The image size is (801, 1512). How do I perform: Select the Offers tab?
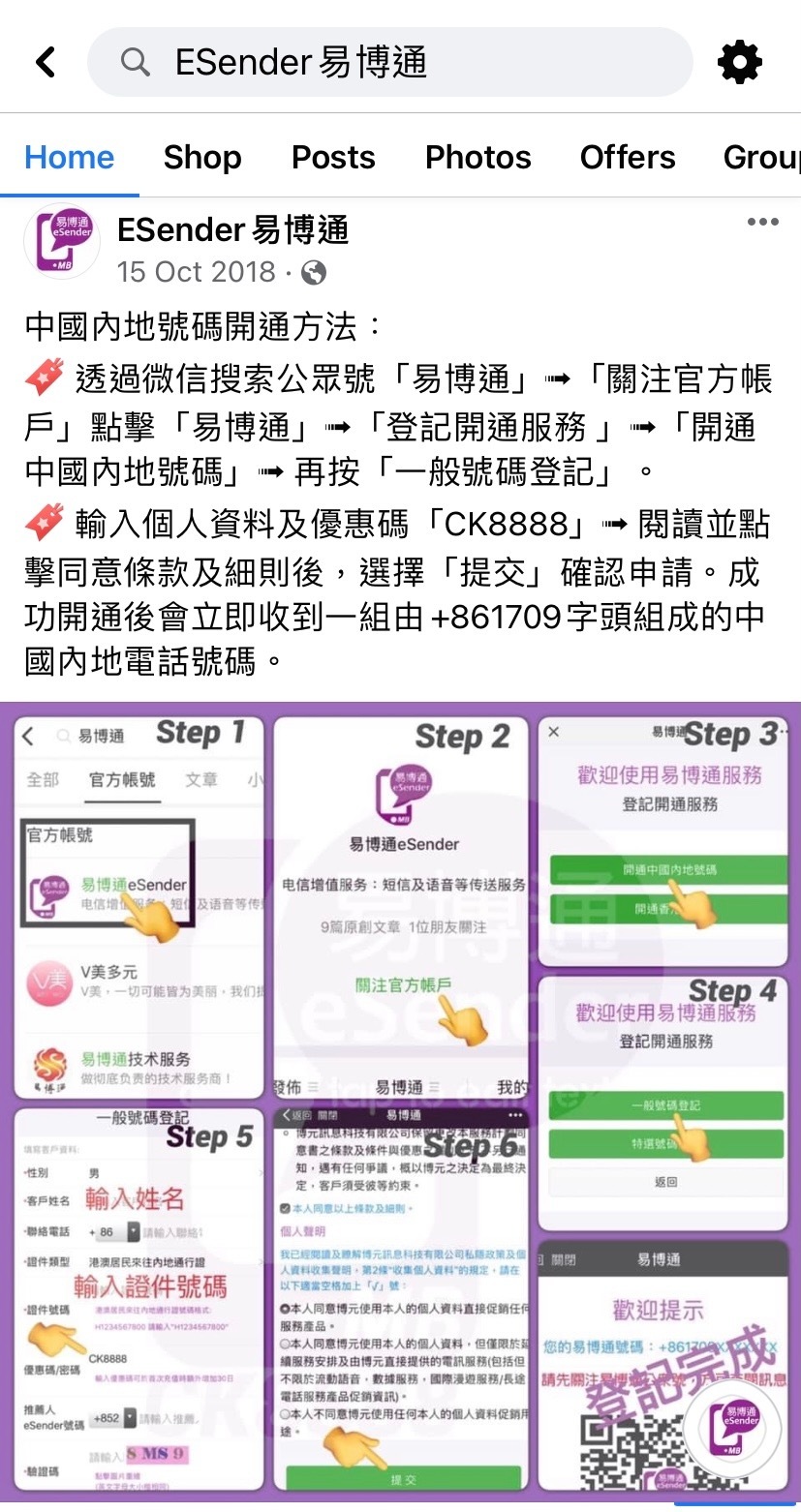pos(628,157)
